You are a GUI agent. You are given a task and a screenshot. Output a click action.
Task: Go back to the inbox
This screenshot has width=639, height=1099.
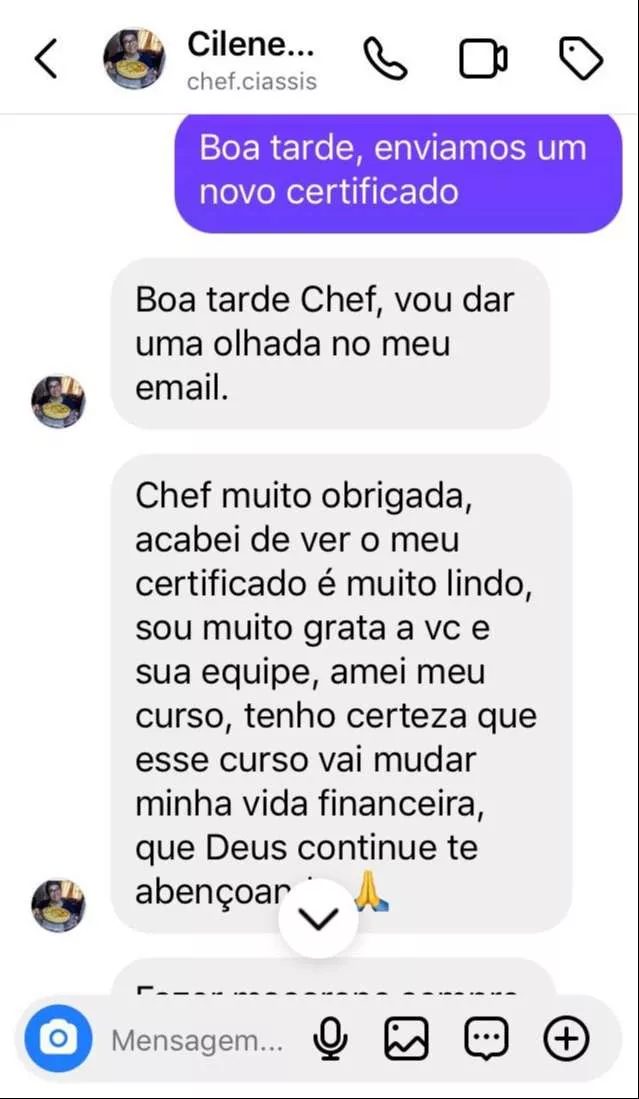click(x=46, y=59)
